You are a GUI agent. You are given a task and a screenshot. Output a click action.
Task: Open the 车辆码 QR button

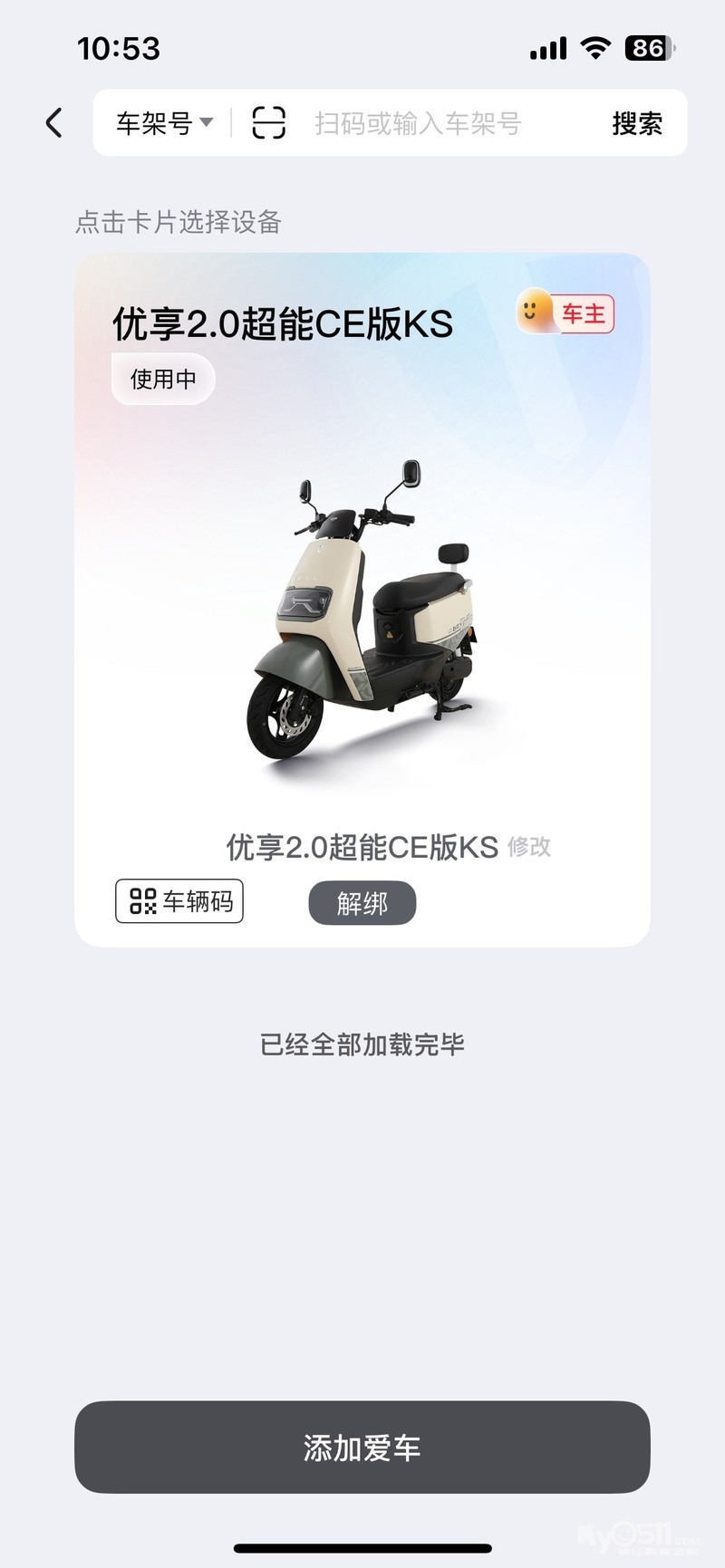179,901
